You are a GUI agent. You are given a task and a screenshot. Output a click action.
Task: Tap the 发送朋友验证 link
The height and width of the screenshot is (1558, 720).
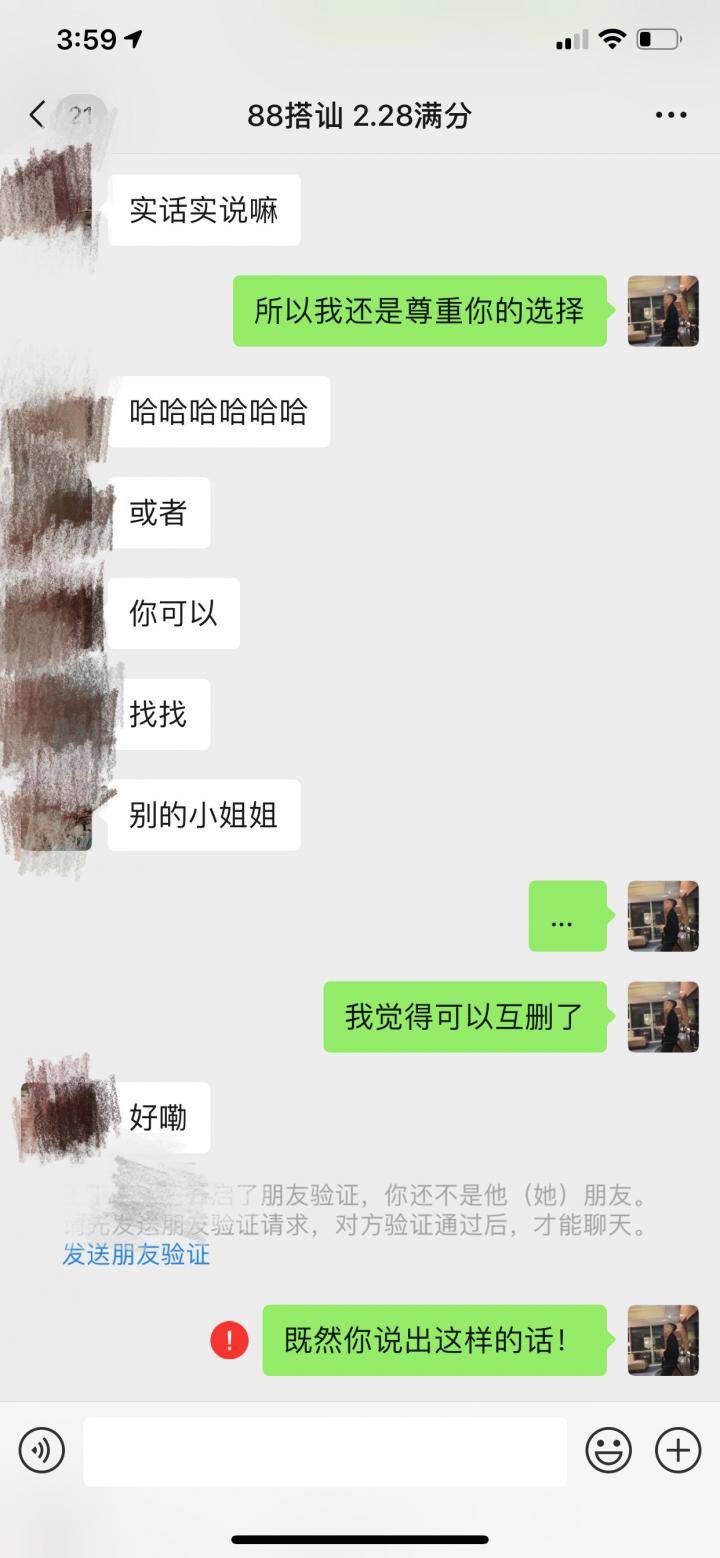[136, 1254]
